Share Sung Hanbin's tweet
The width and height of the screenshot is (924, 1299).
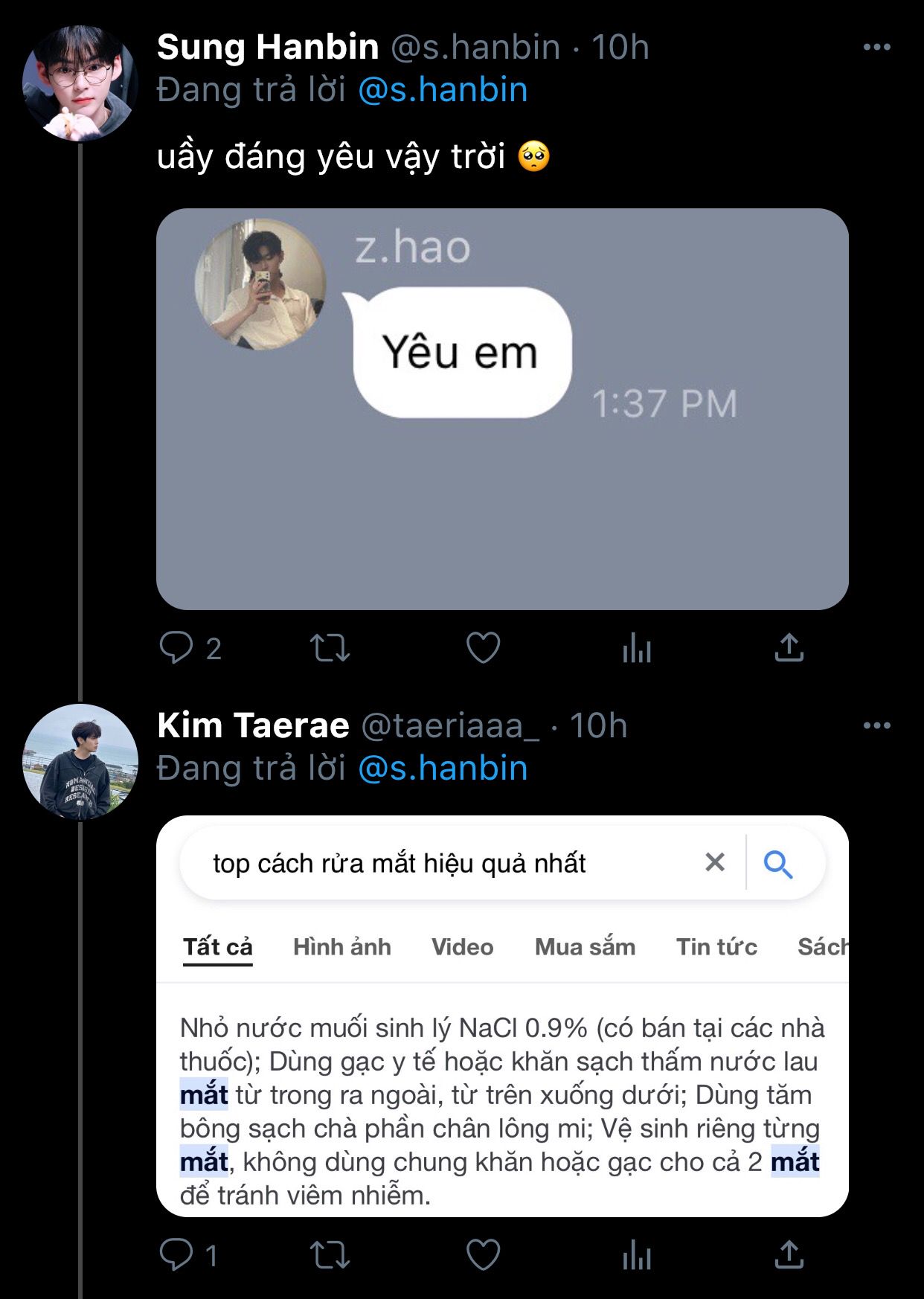[789, 647]
